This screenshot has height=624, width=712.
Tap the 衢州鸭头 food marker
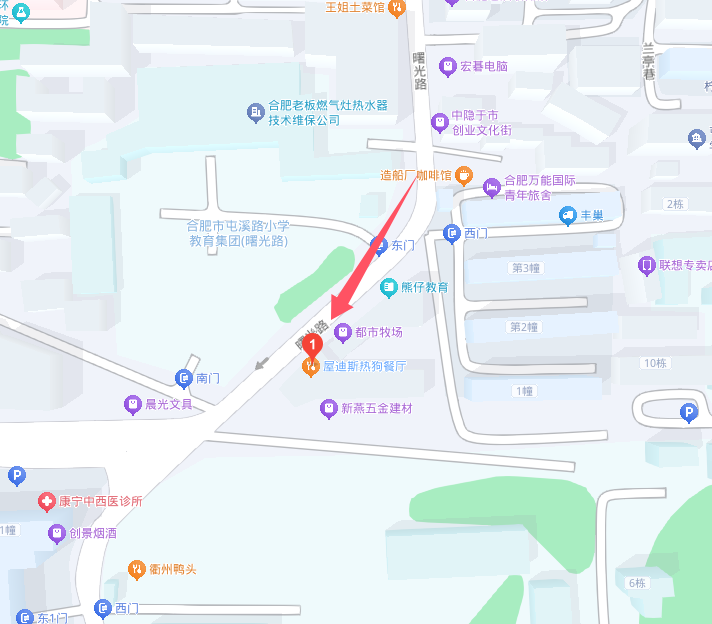tap(137, 570)
